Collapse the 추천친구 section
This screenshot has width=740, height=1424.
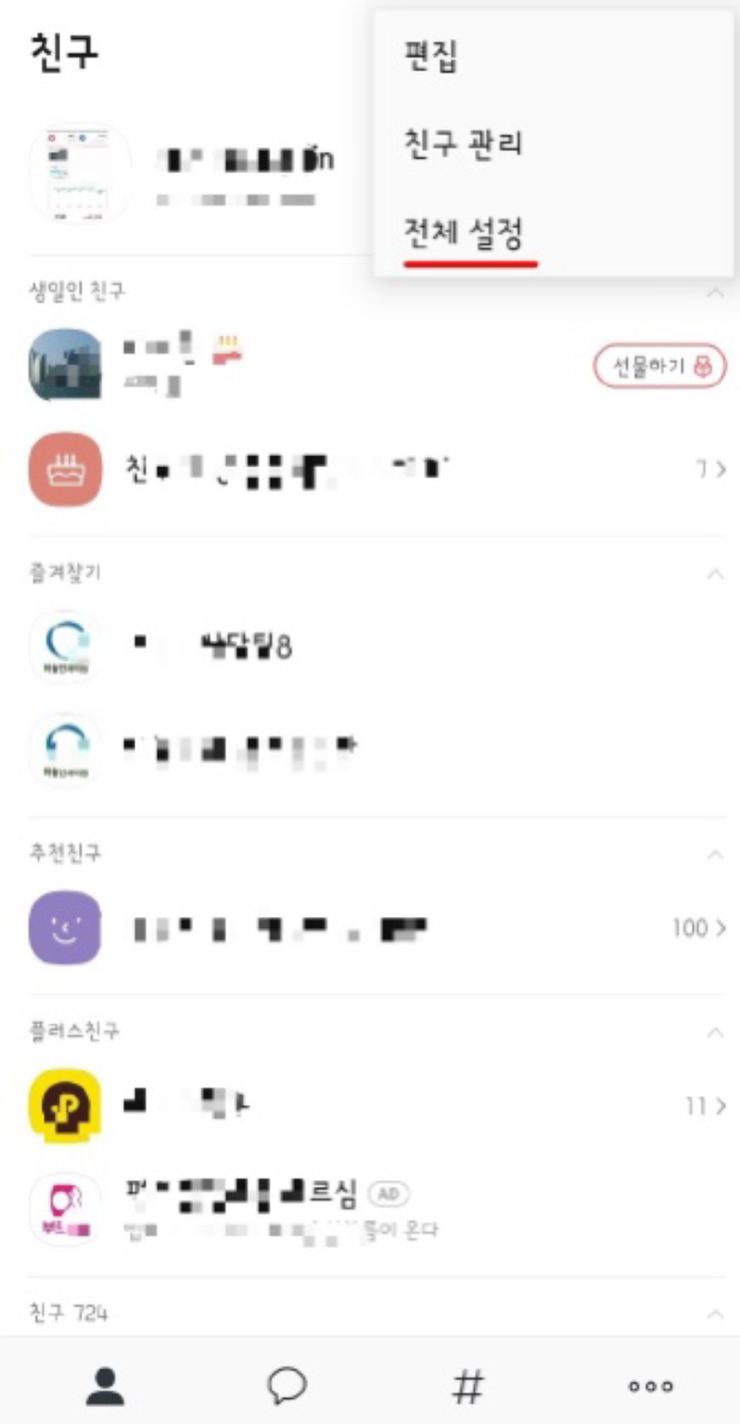(714, 855)
